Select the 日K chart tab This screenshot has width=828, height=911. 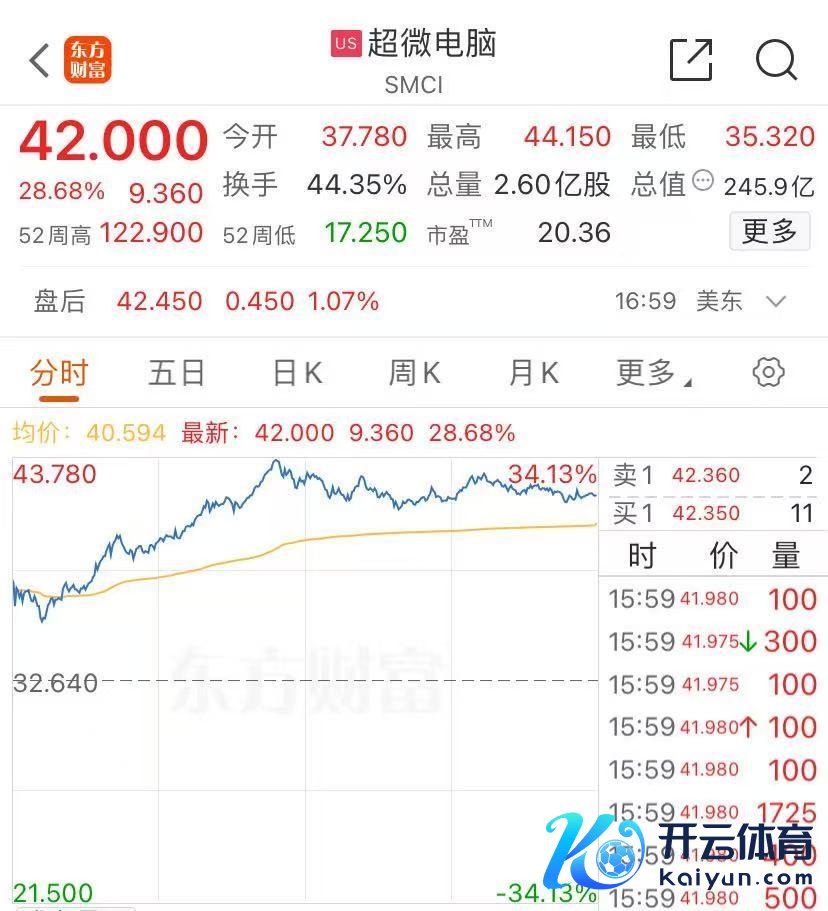click(x=297, y=373)
